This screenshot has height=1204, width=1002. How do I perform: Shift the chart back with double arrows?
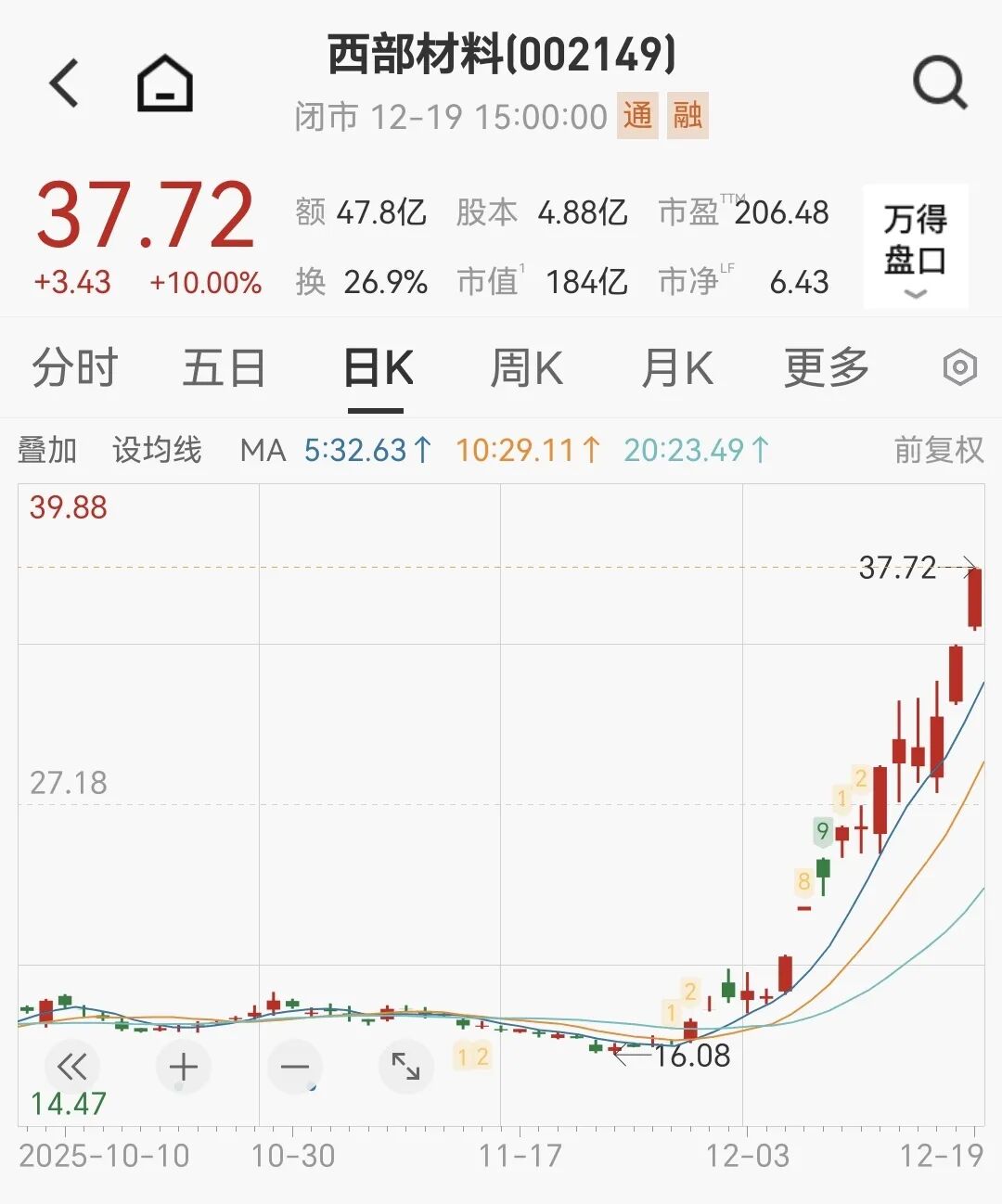click(x=71, y=1068)
